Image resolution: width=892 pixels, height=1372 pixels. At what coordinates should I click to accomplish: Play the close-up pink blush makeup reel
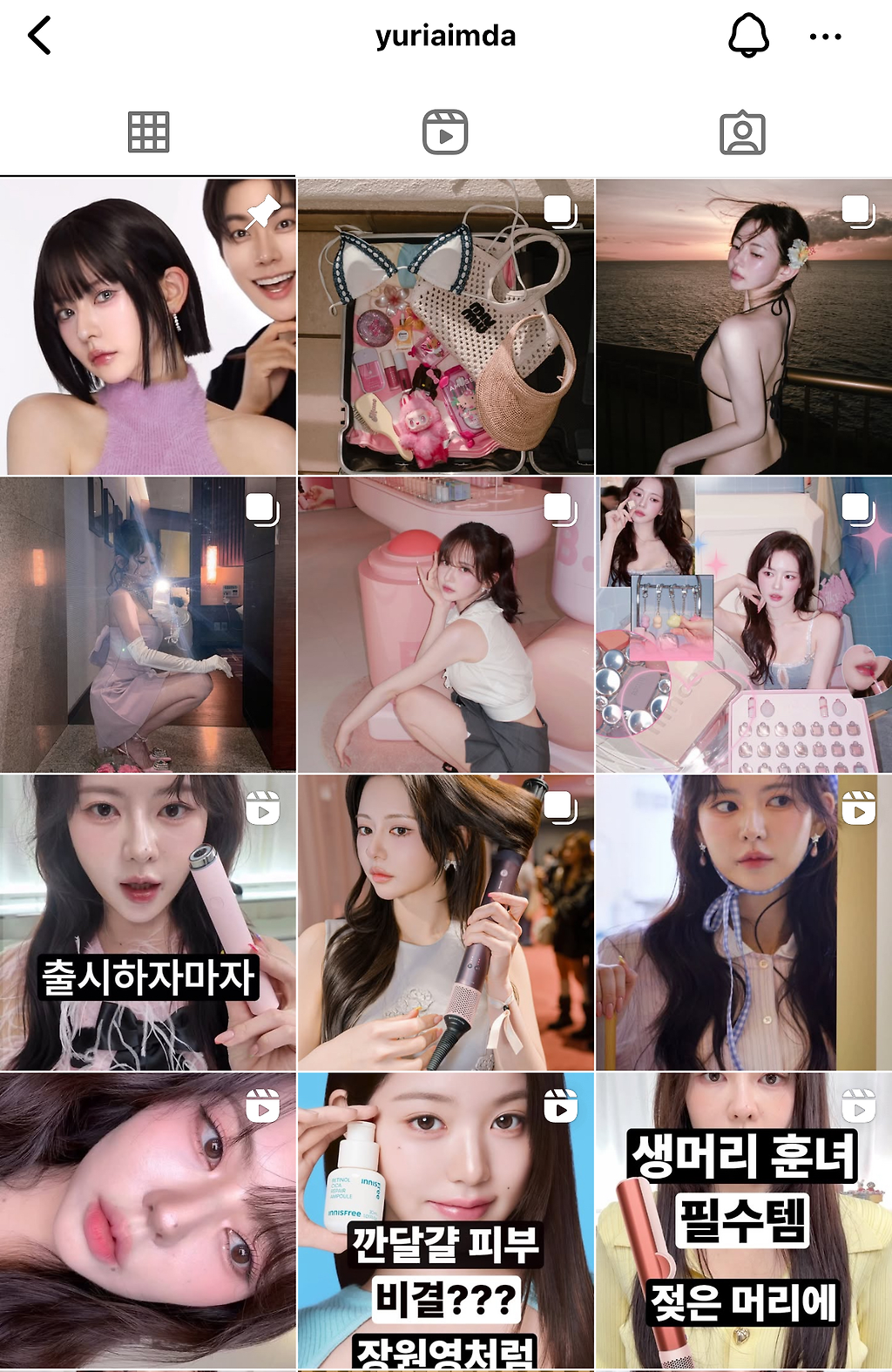tap(148, 1220)
